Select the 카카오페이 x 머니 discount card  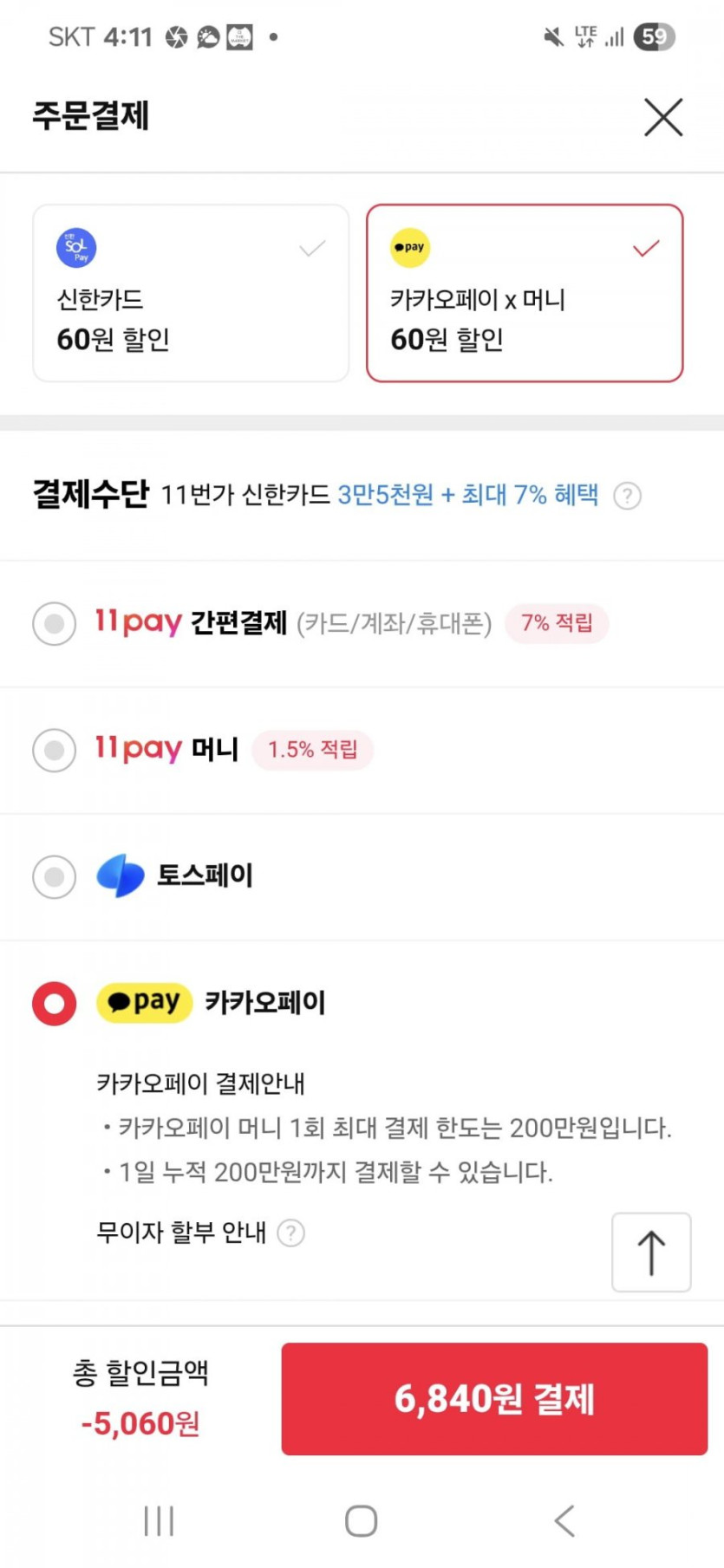tap(525, 293)
